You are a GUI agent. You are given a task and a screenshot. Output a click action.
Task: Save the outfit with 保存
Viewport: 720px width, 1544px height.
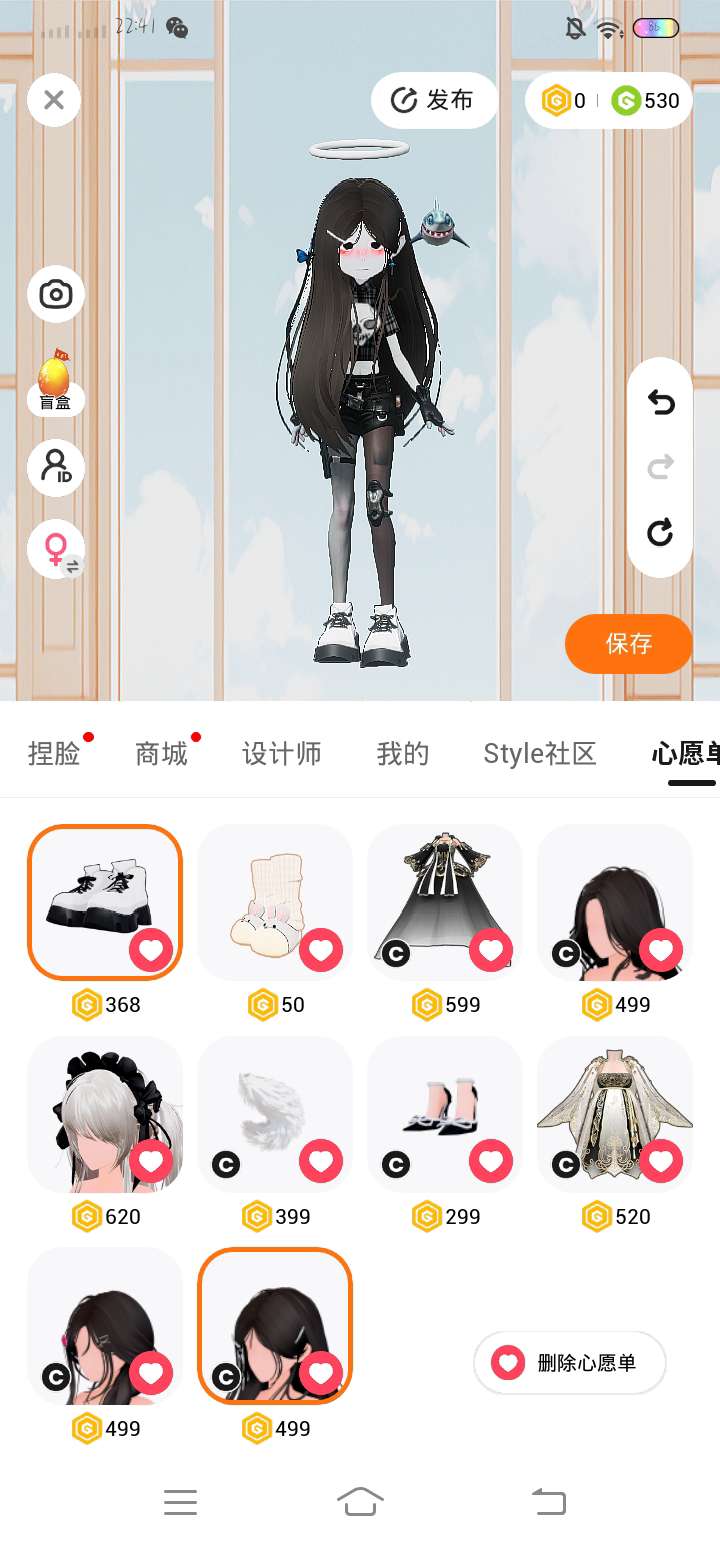(x=628, y=643)
